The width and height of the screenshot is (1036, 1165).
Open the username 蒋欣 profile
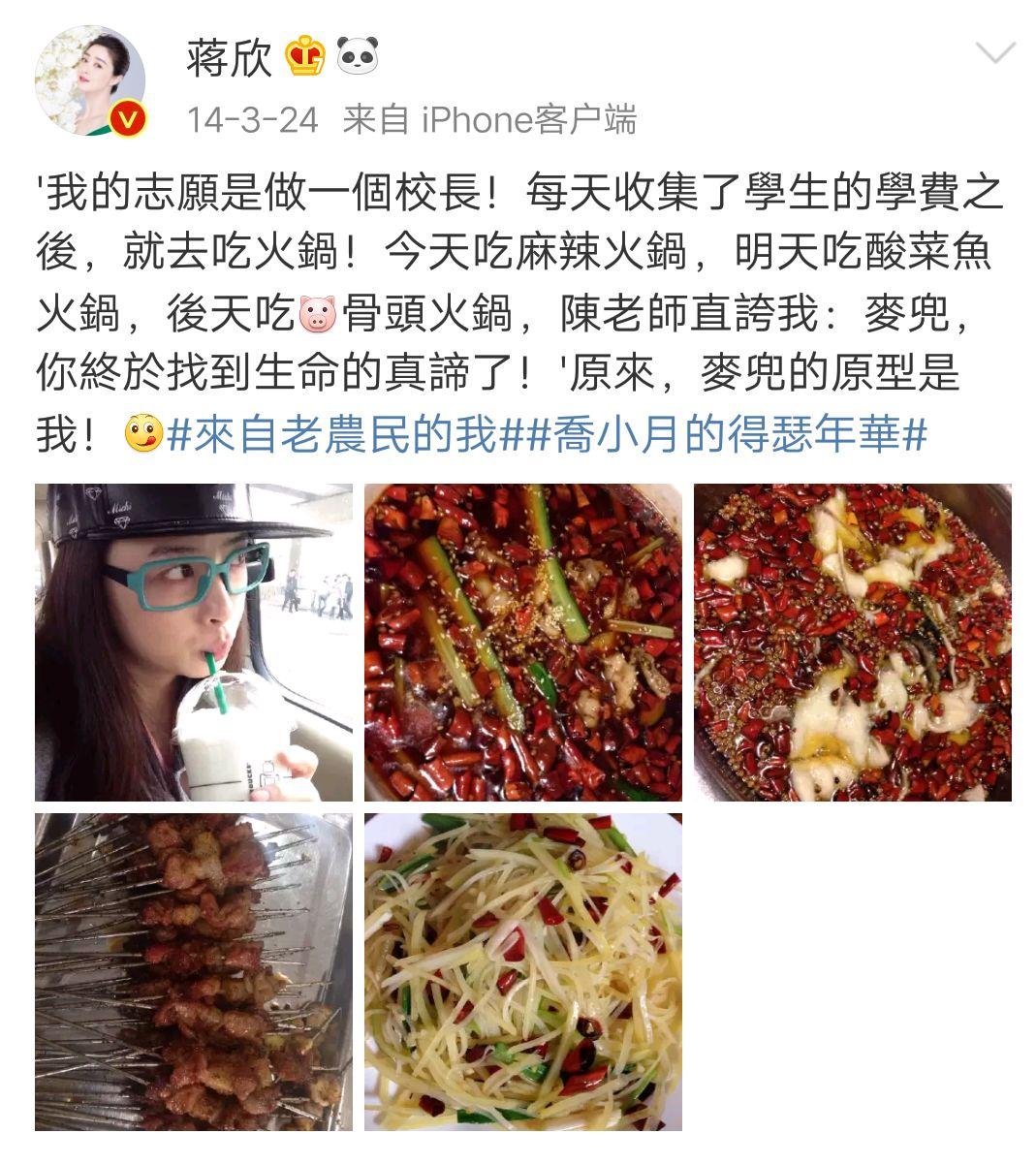pos(230,59)
